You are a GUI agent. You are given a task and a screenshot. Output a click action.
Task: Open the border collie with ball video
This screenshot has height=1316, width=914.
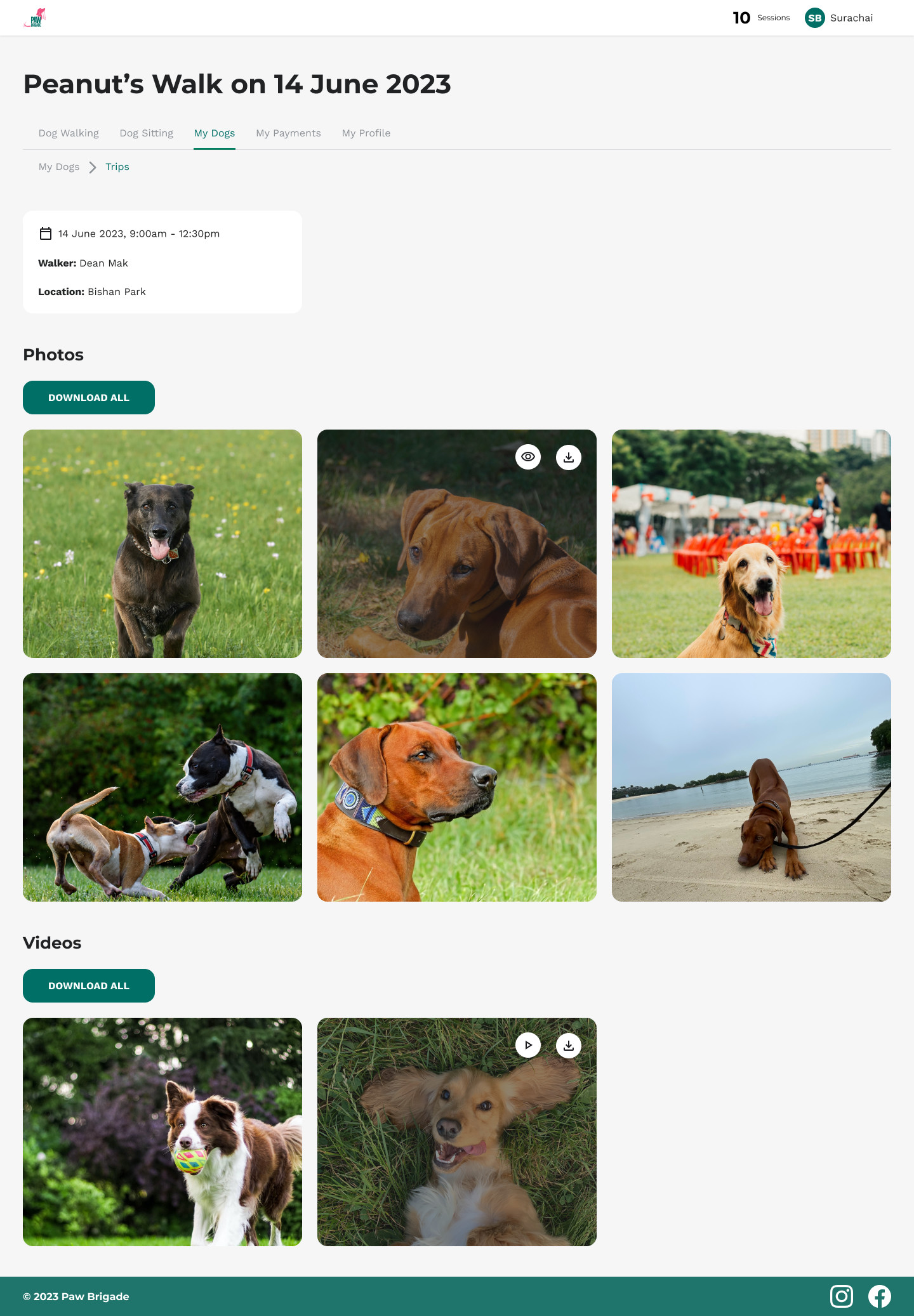click(x=162, y=1132)
